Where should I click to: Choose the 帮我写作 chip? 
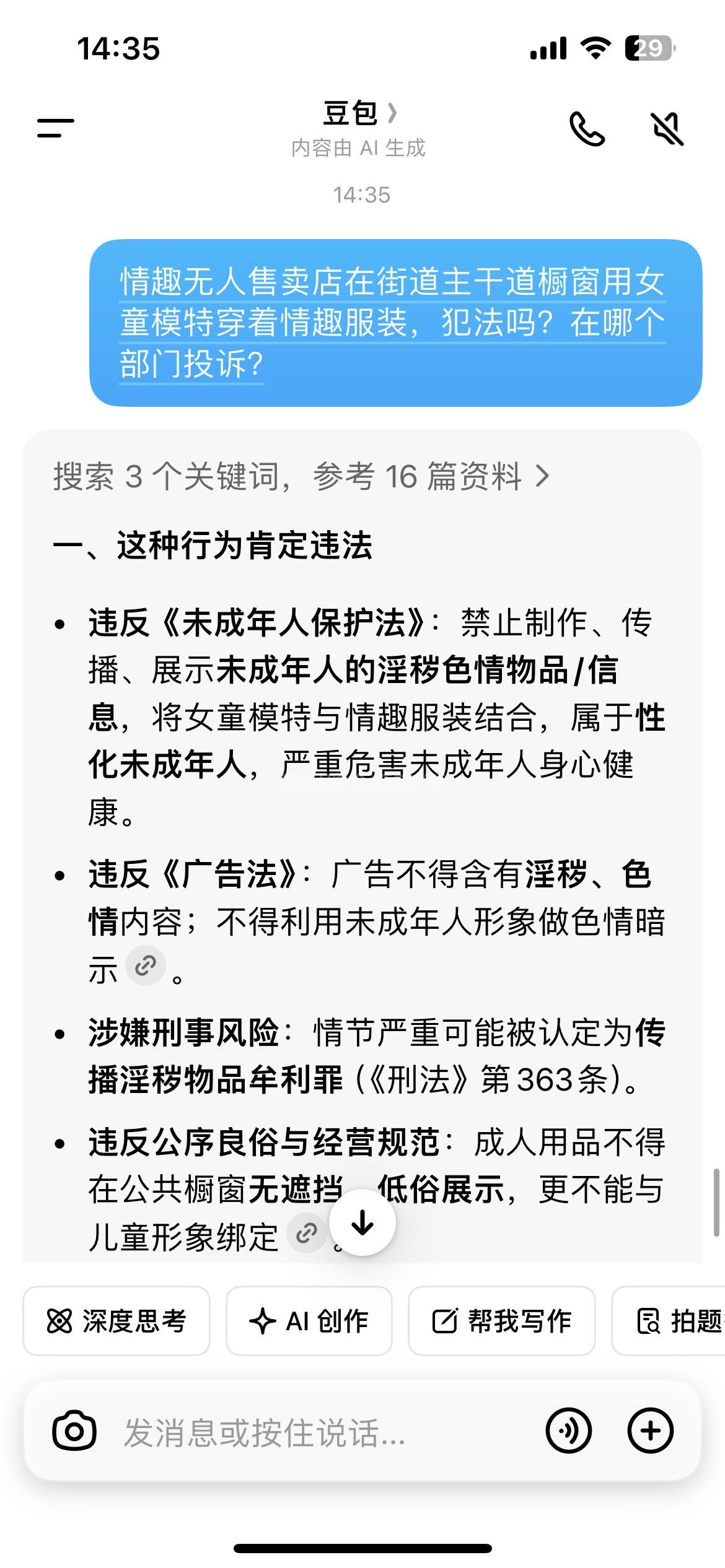pyautogui.click(x=501, y=1321)
